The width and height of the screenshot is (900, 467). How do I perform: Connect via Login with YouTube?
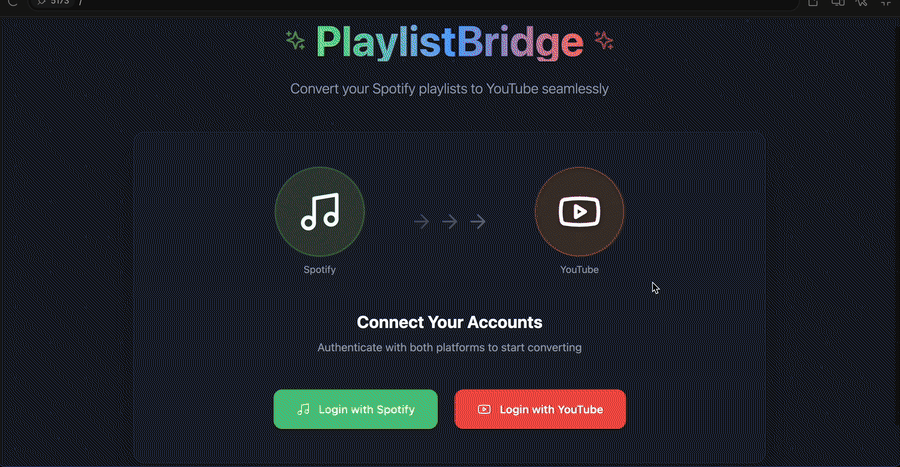tap(540, 409)
